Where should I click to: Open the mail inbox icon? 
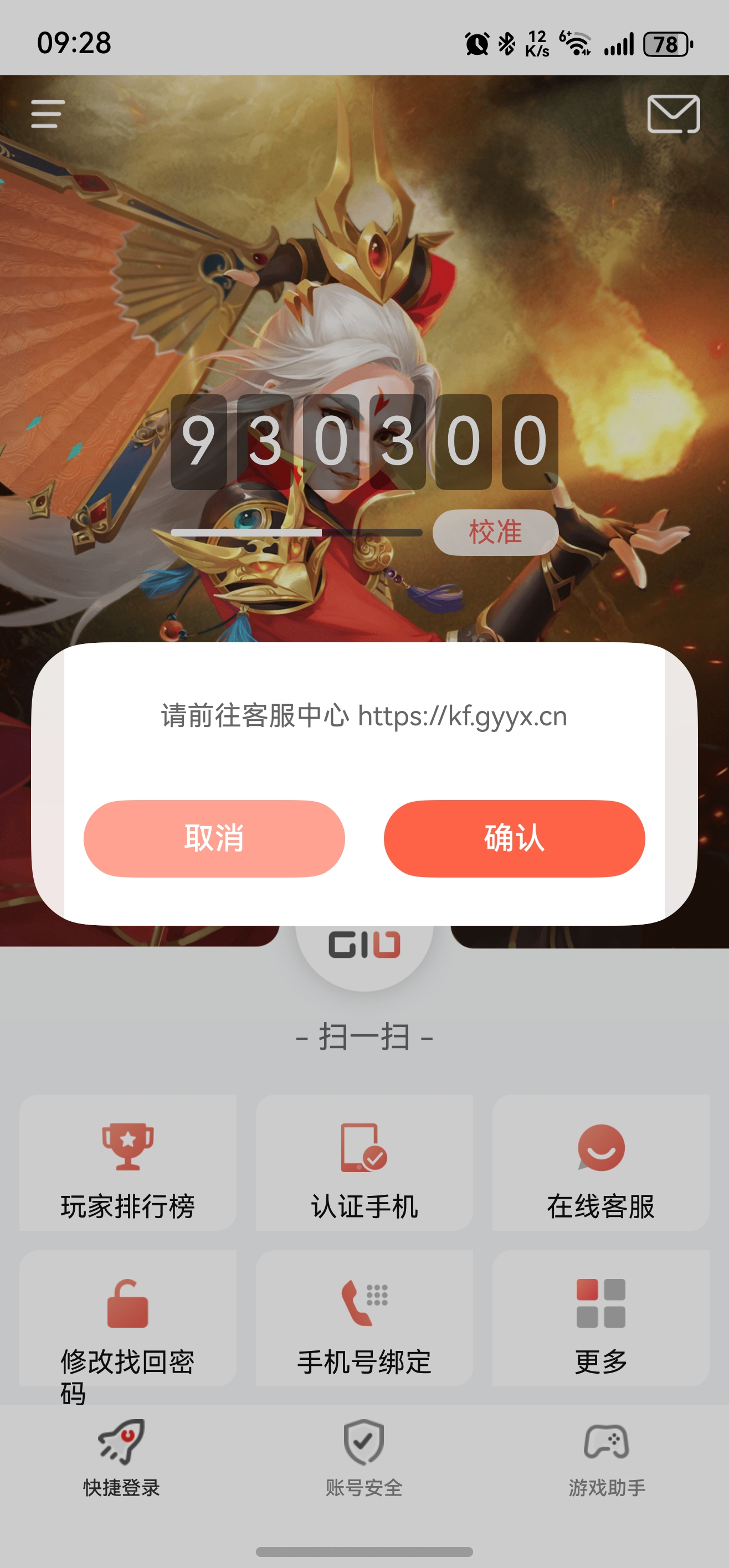[x=673, y=114]
